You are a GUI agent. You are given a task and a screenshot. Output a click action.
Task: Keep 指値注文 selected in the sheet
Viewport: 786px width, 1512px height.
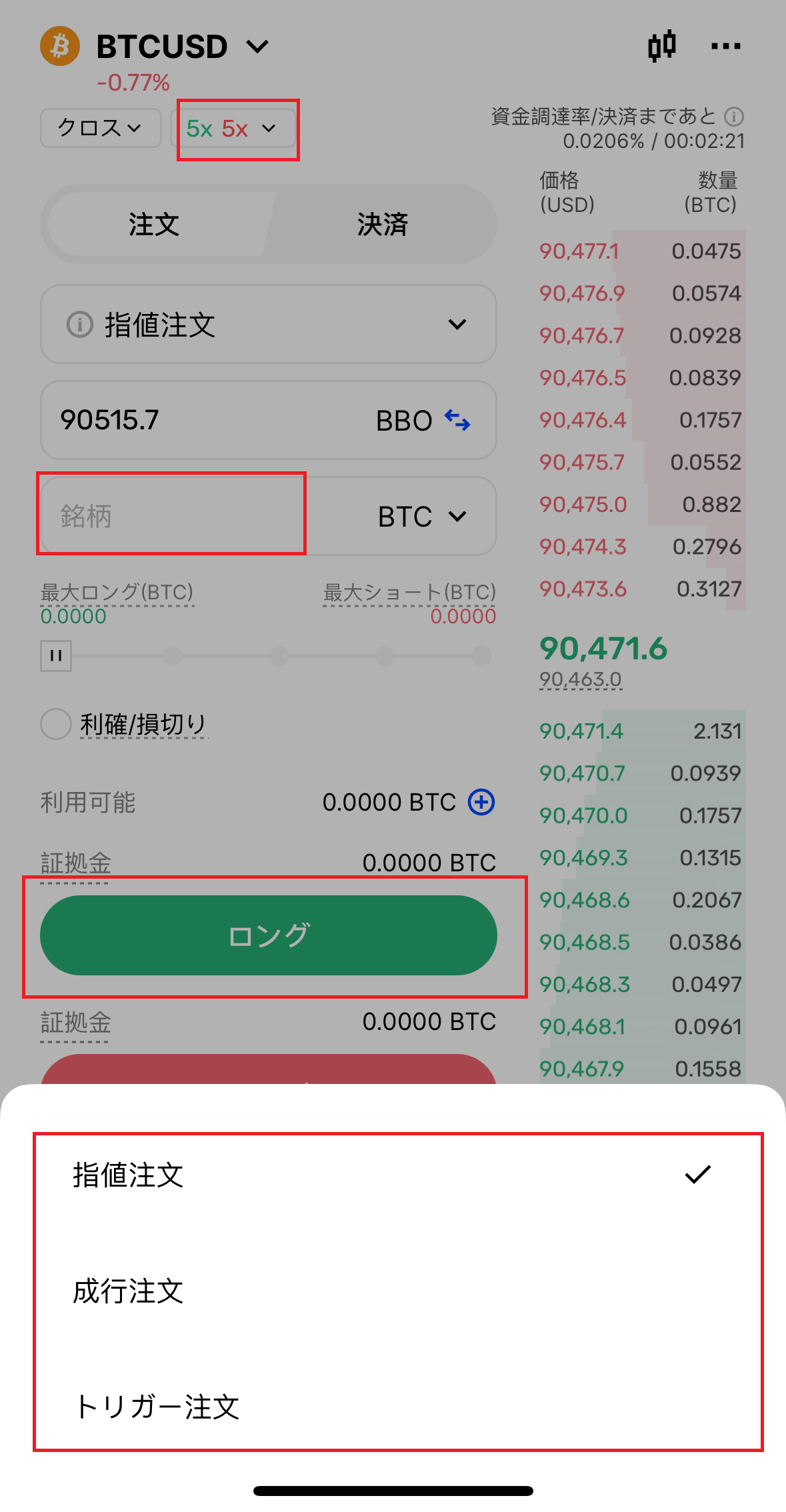pyautogui.click(x=128, y=1175)
